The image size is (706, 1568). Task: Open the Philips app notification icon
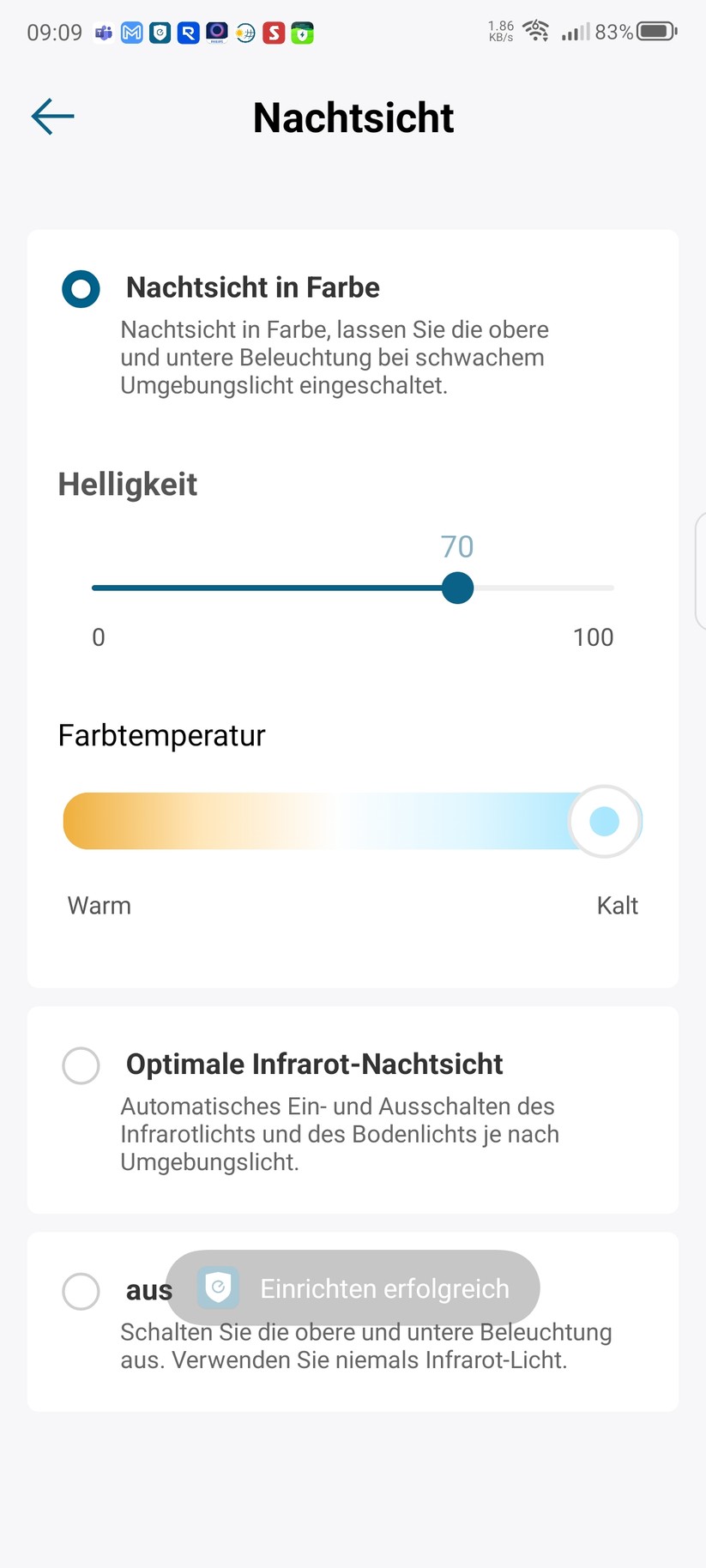pyautogui.click(x=217, y=33)
